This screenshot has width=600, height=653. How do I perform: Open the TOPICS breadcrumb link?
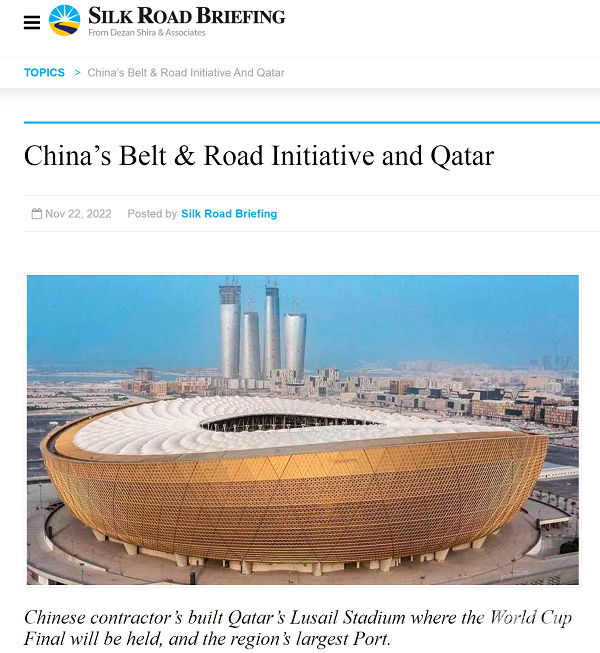pyautogui.click(x=44, y=73)
